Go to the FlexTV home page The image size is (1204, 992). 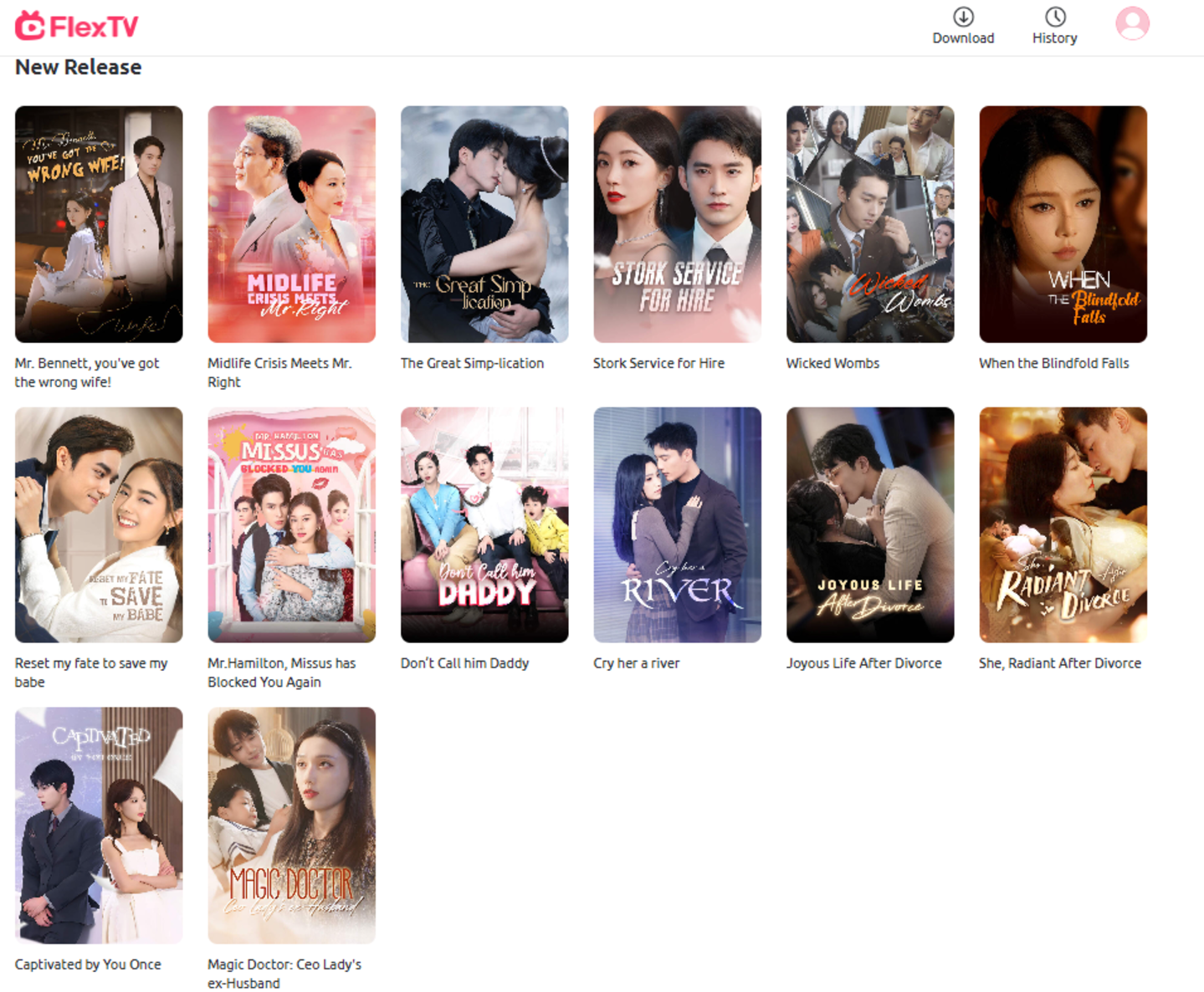pyautogui.click(x=77, y=27)
